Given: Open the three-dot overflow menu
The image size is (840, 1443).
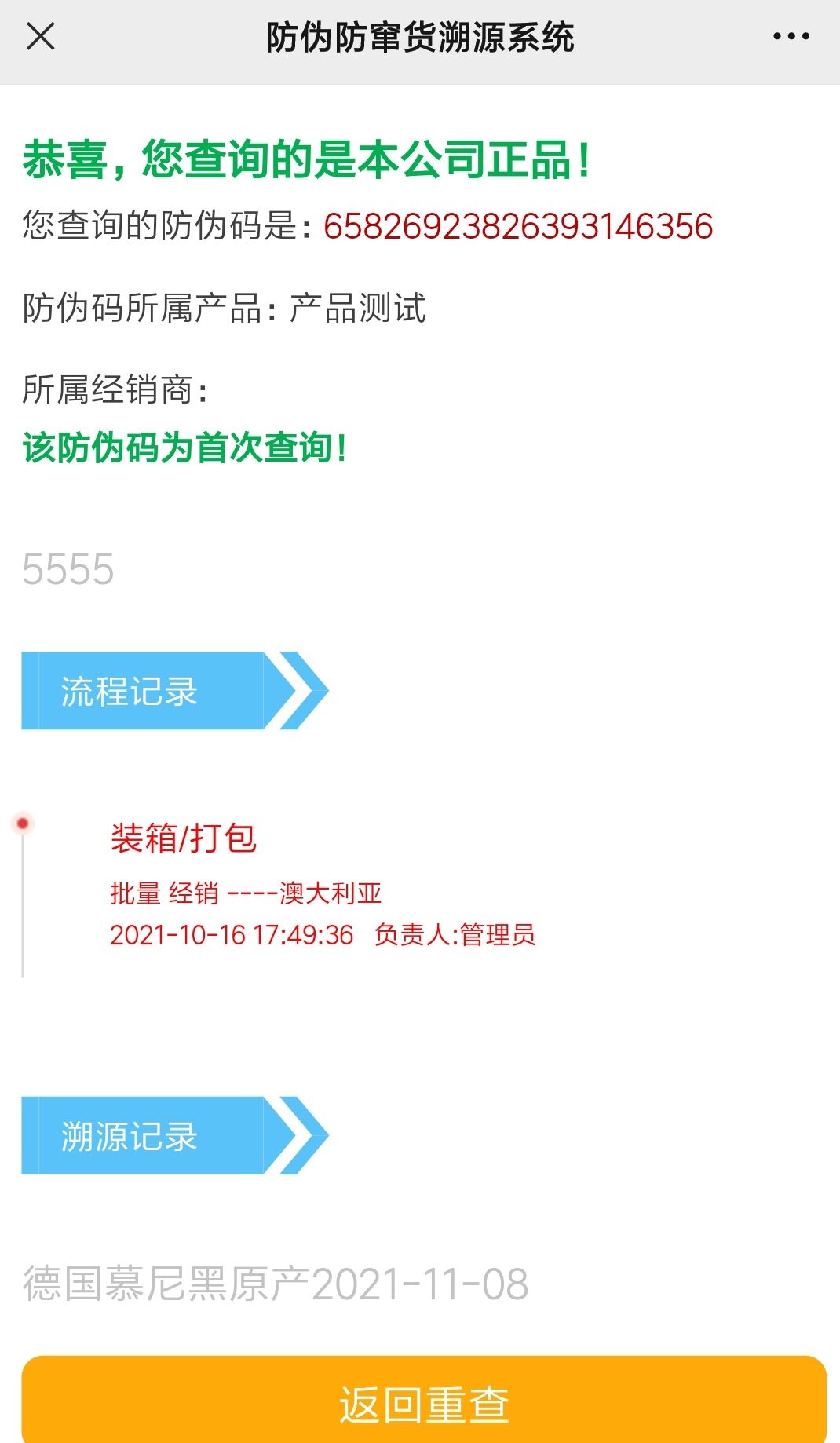Looking at the screenshot, I should [791, 36].
